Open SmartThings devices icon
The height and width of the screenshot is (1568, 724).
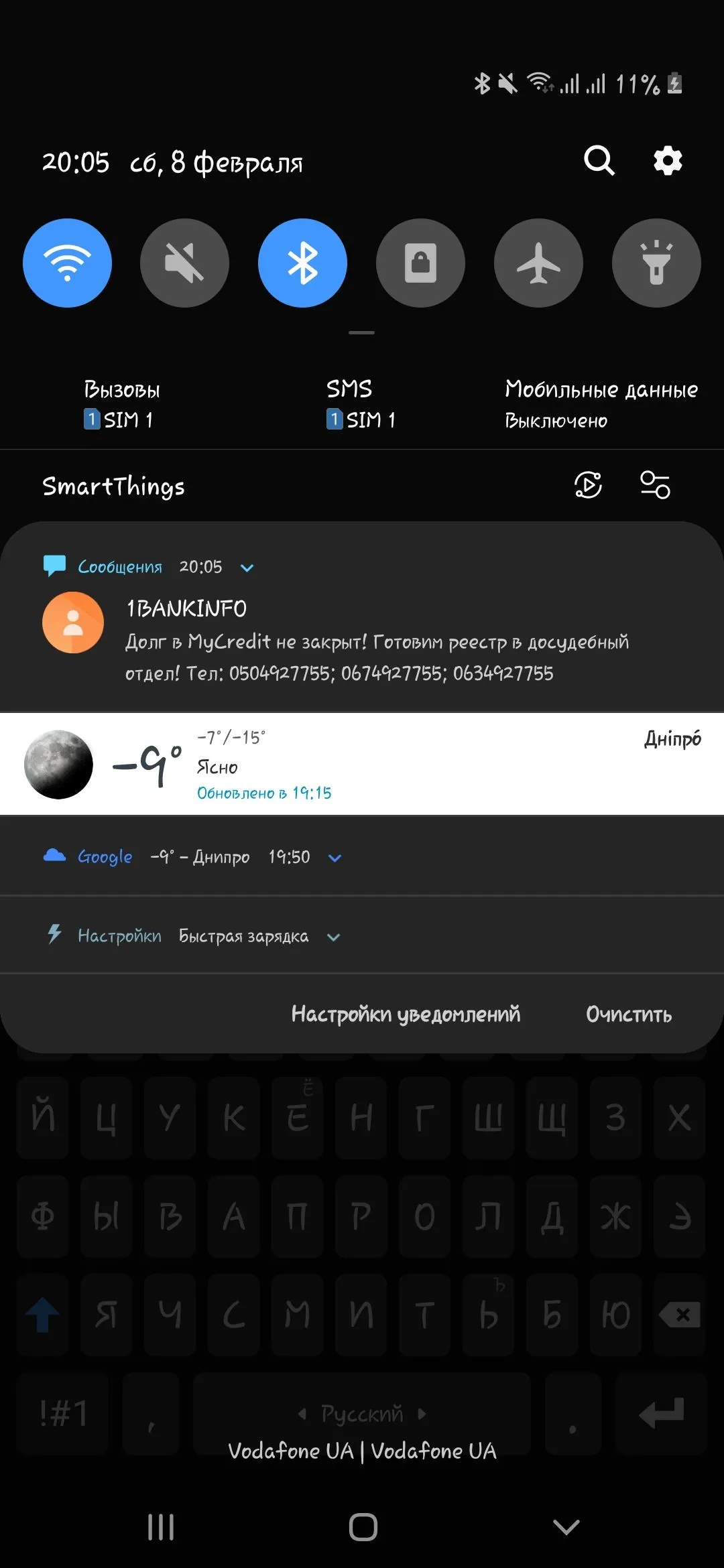(x=655, y=485)
